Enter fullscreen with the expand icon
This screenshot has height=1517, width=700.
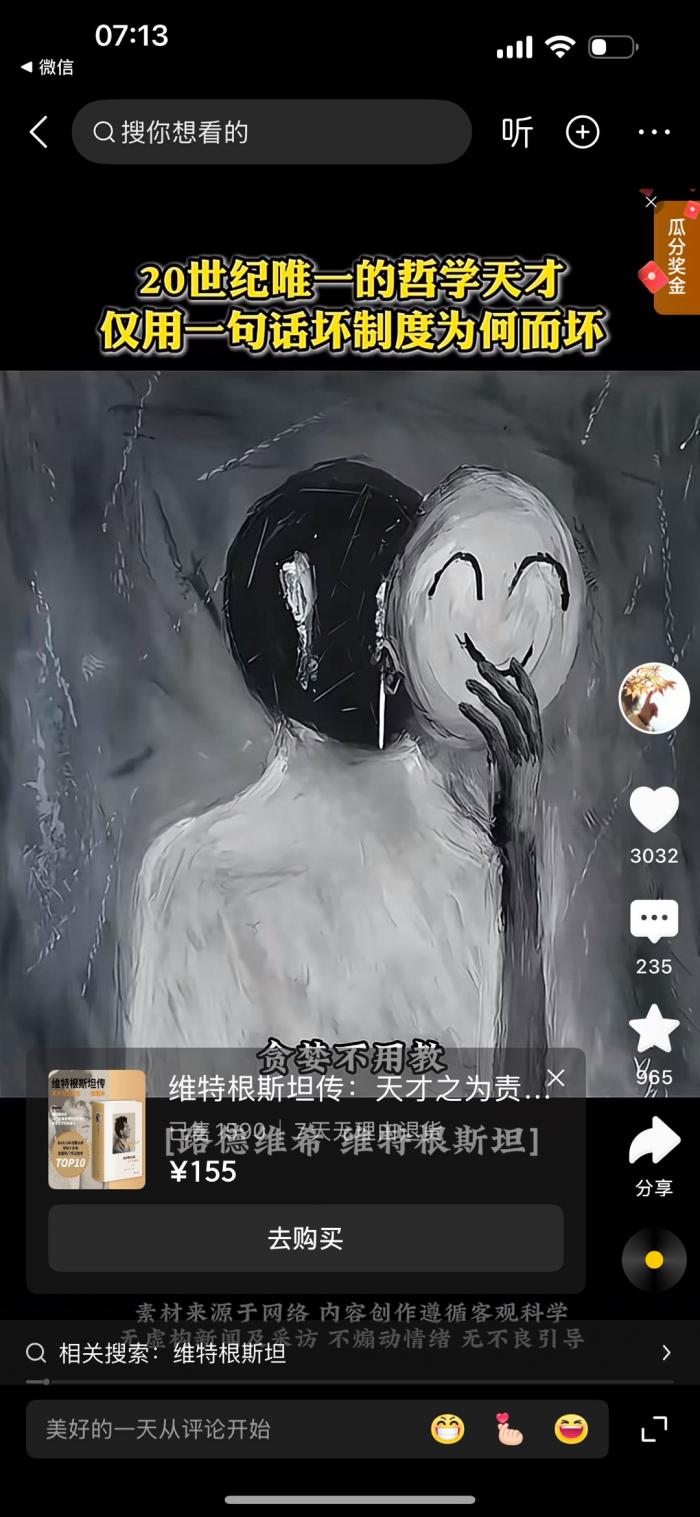[654, 1429]
